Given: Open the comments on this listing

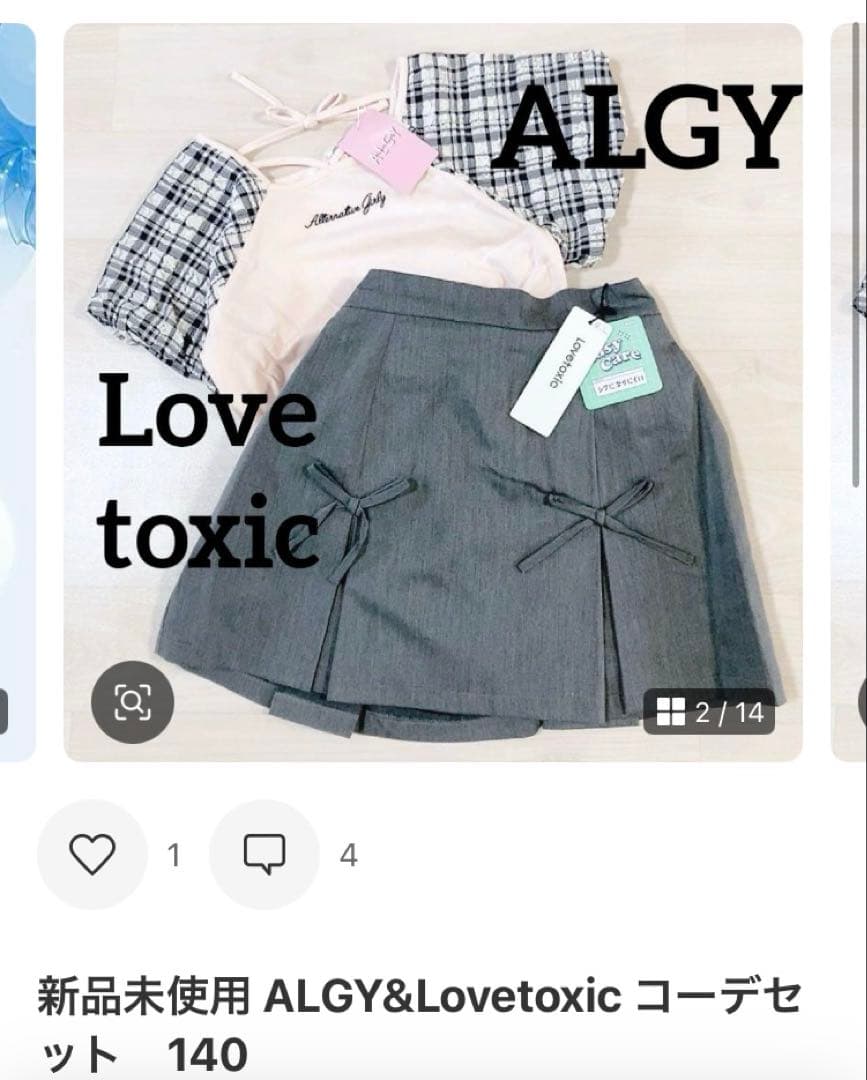Looking at the screenshot, I should [264, 855].
